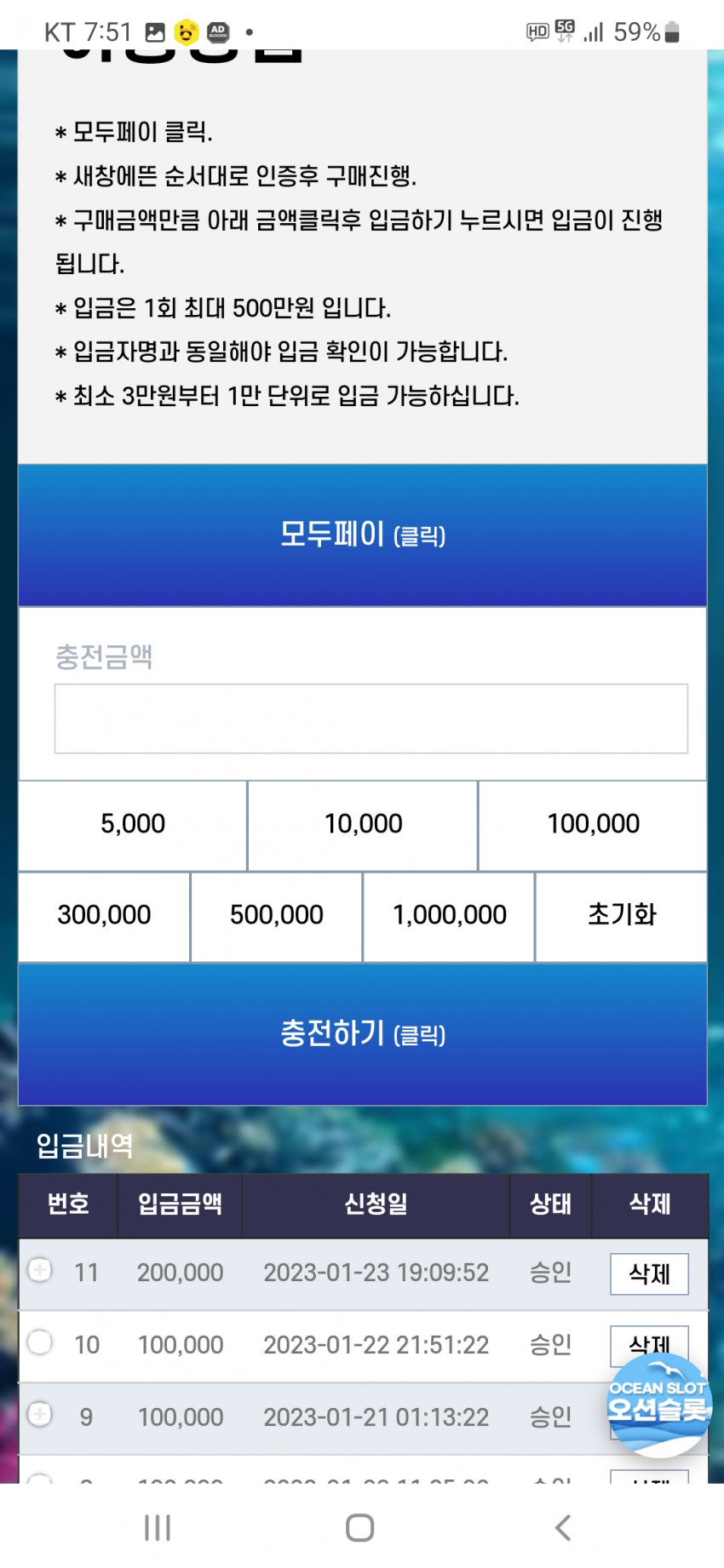This screenshot has height=1568, width=724.
Task: Select the 300,000 amount button
Action: coord(104,916)
